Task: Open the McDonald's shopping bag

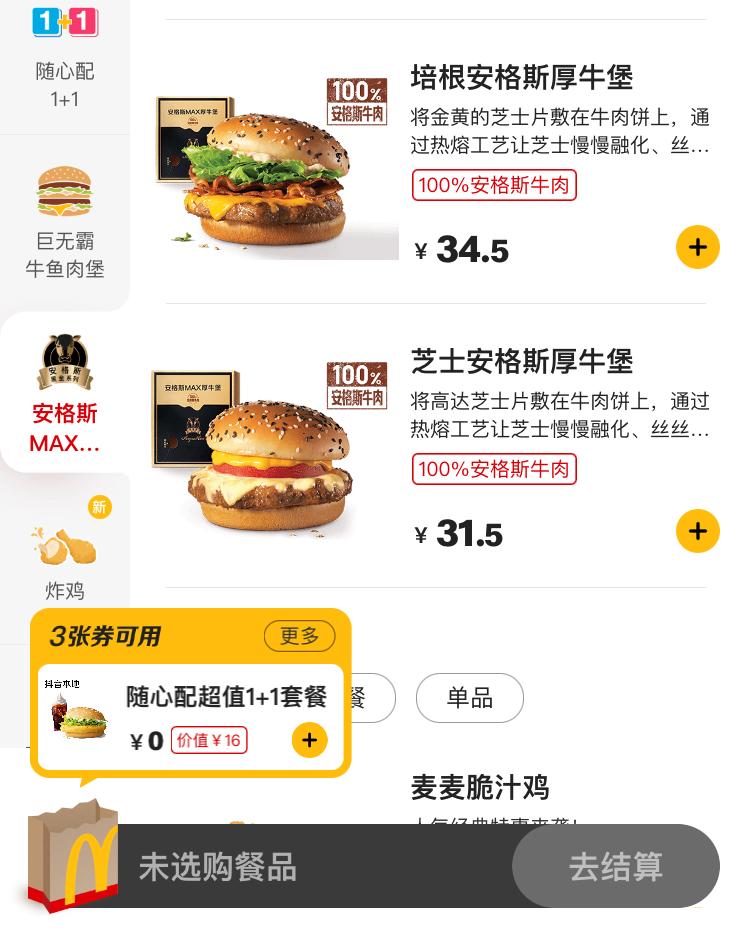Action: point(72,857)
